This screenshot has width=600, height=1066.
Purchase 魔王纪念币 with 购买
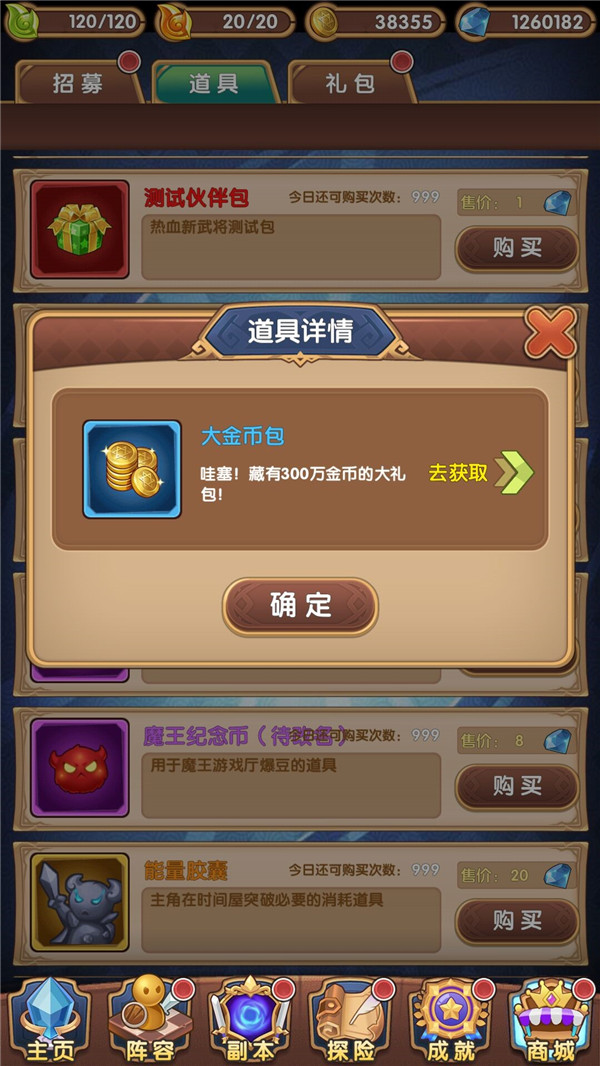pos(517,786)
